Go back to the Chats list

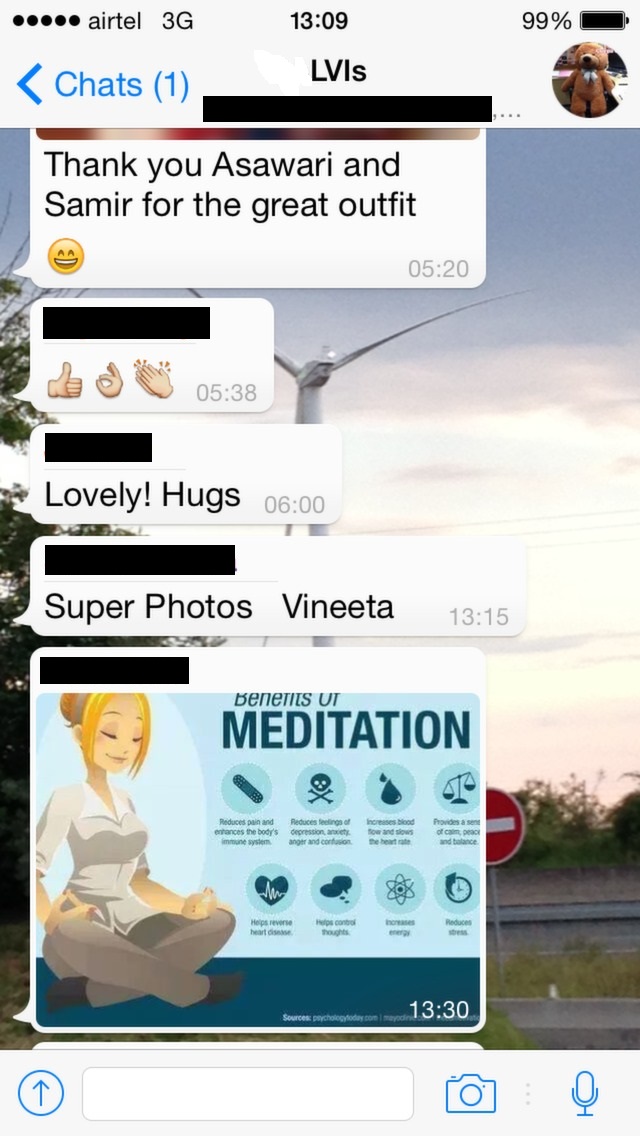[x=102, y=85]
